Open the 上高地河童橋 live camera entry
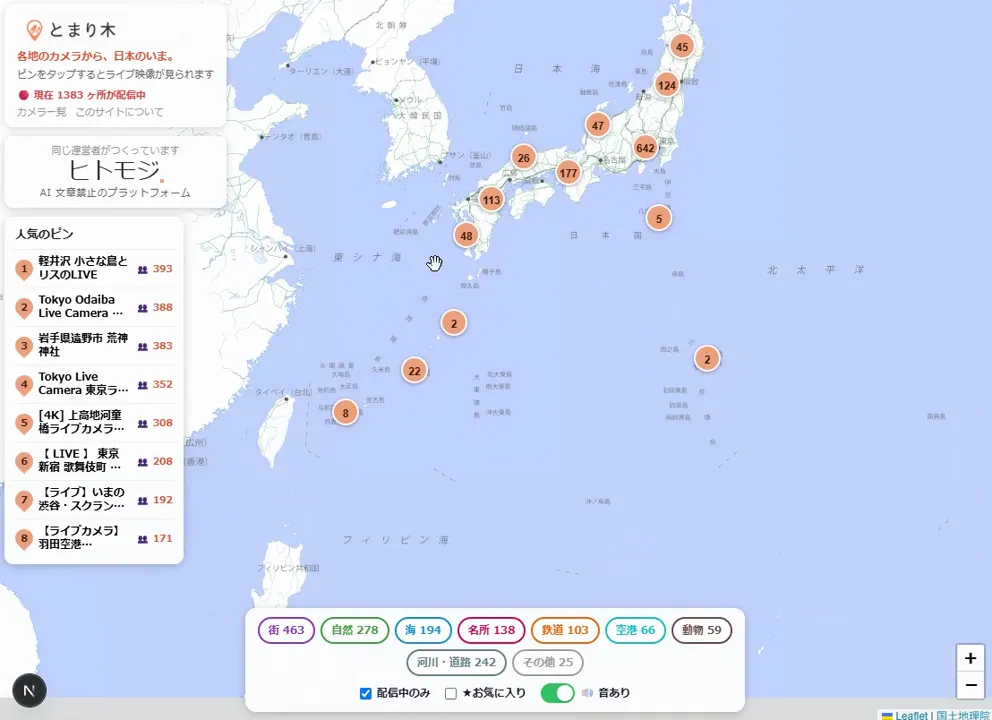 click(94, 422)
